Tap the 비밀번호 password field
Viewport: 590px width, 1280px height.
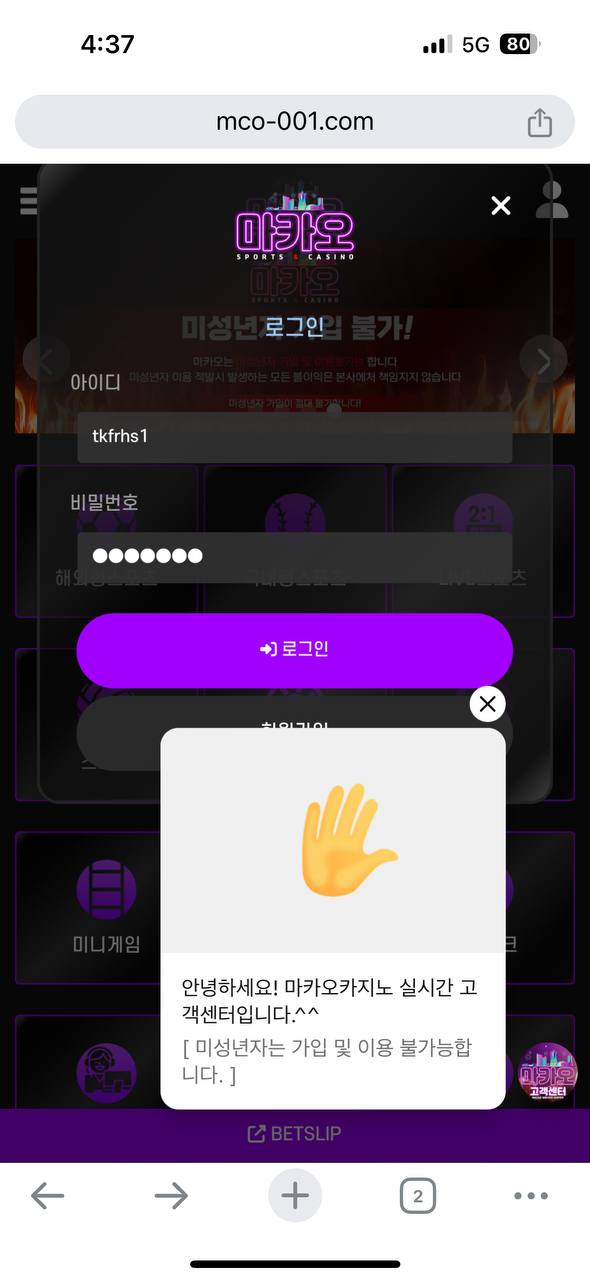(295, 556)
